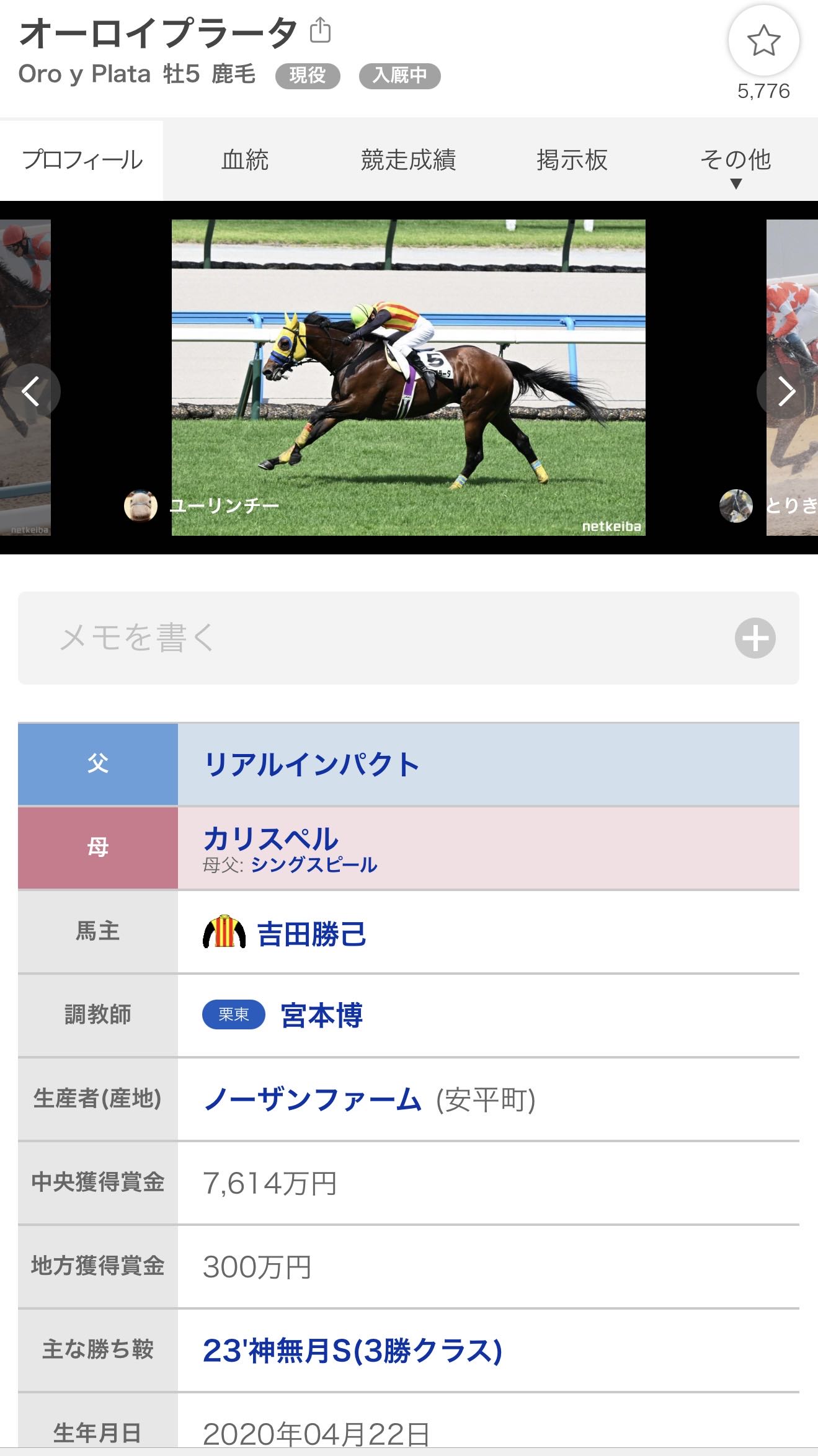The image size is (818, 1456).
Task: Add this horse to favorites with star
Action: click(763, 41)
